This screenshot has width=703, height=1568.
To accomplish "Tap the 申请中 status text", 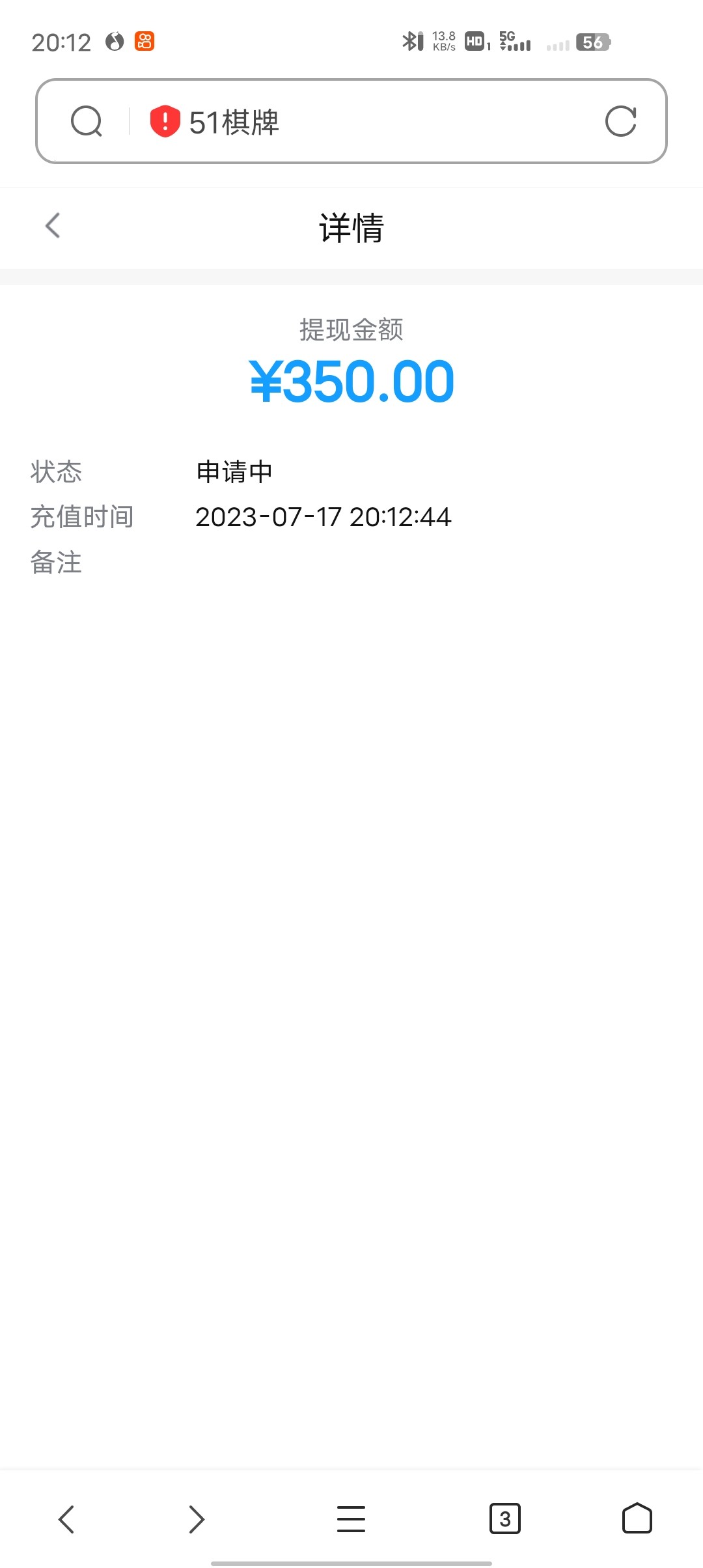I will (x=233, y=472).
